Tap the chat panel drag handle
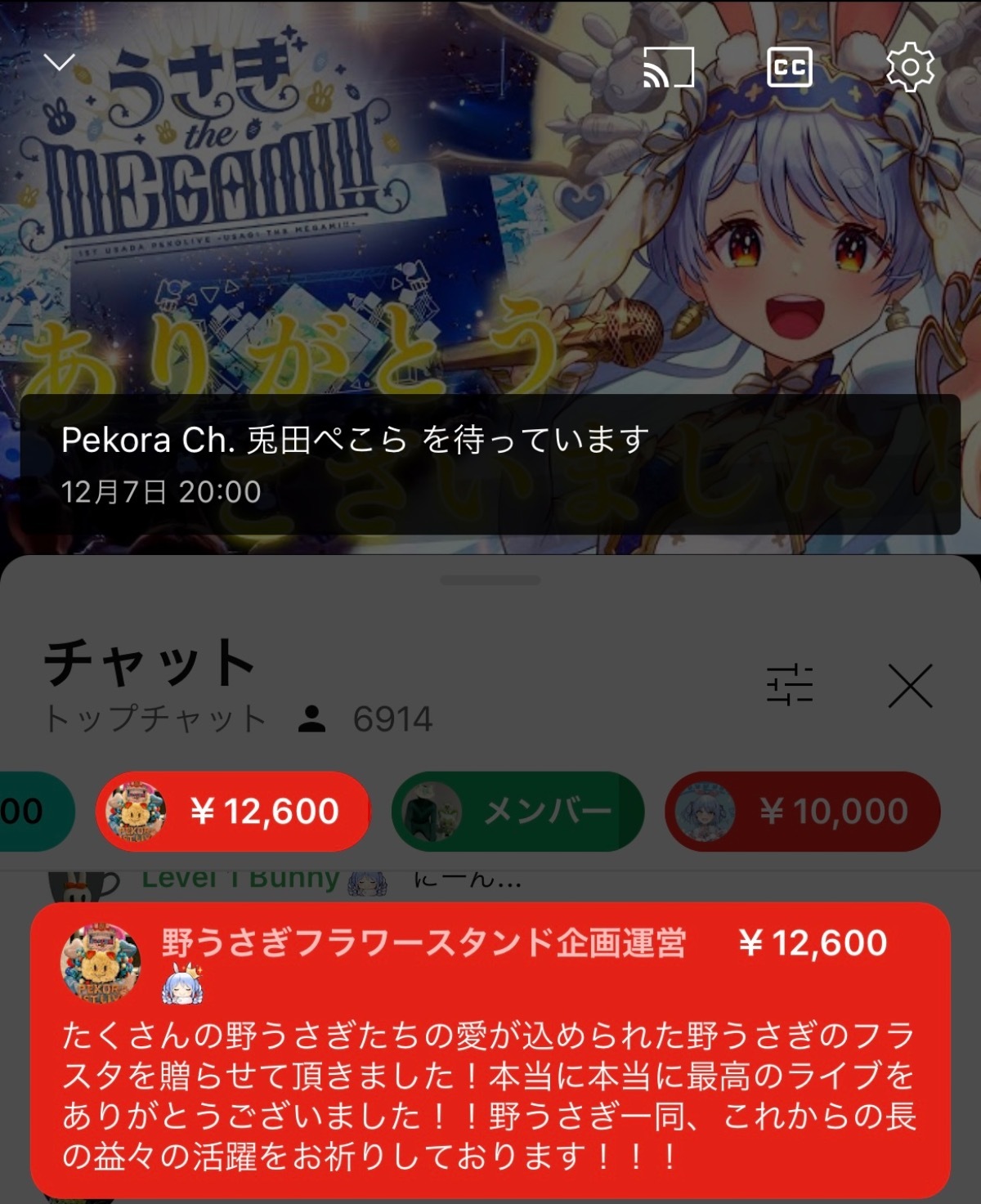The image size is (981, 1204). [490, 580]
